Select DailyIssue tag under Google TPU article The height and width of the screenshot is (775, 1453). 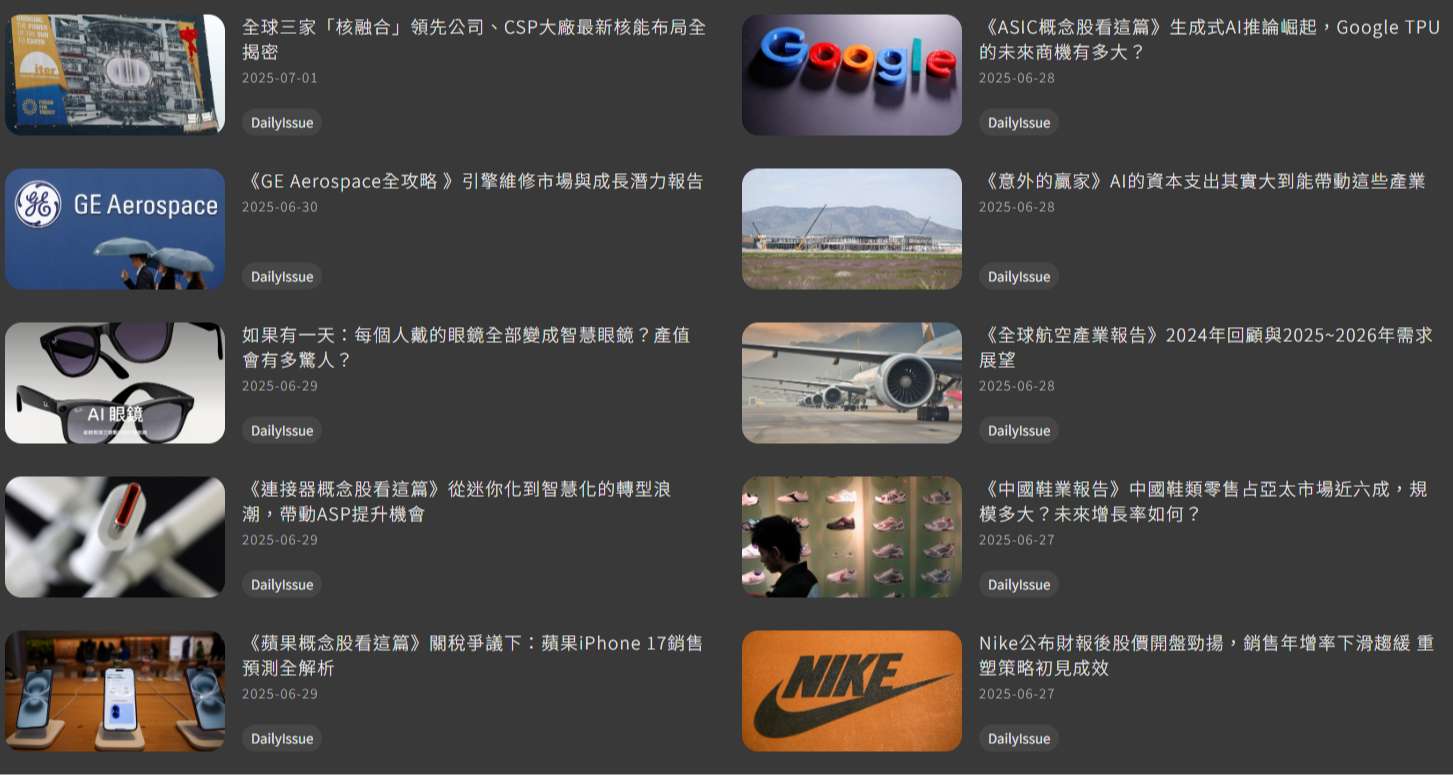point(1019,123)
